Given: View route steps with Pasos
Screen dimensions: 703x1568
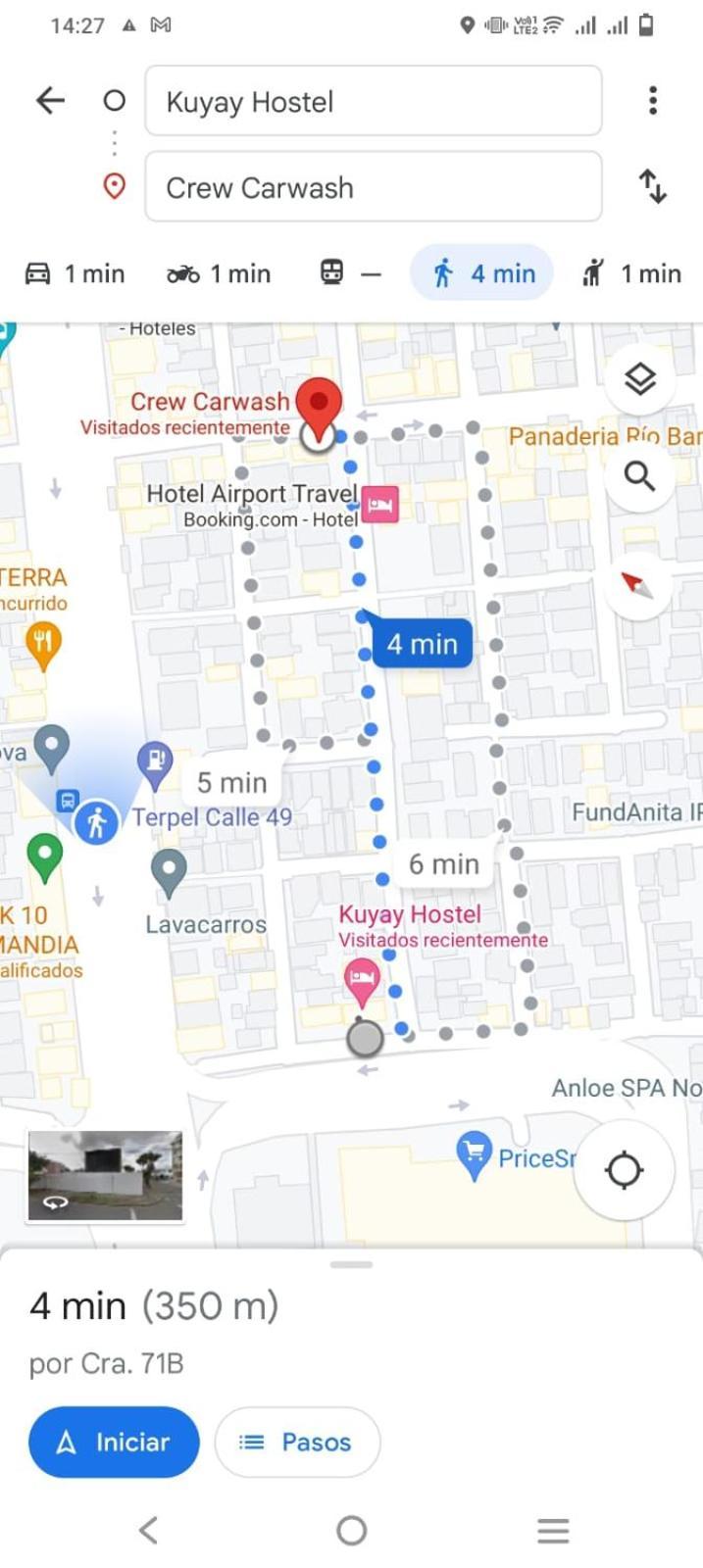Looking at the screenshot, I should (x=296, y=1442).
